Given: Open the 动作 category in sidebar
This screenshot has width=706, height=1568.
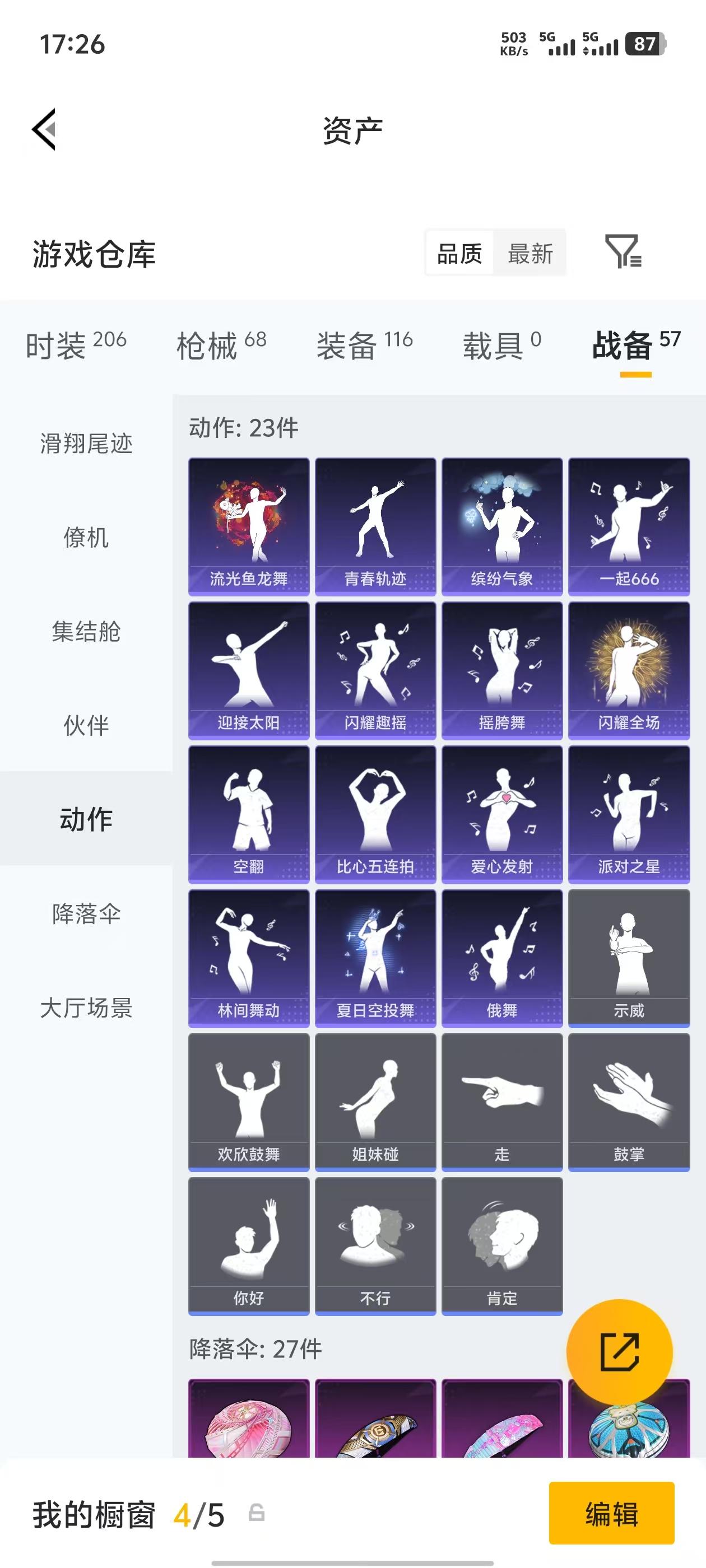Looking at the screenshot, I should [85, 819].
